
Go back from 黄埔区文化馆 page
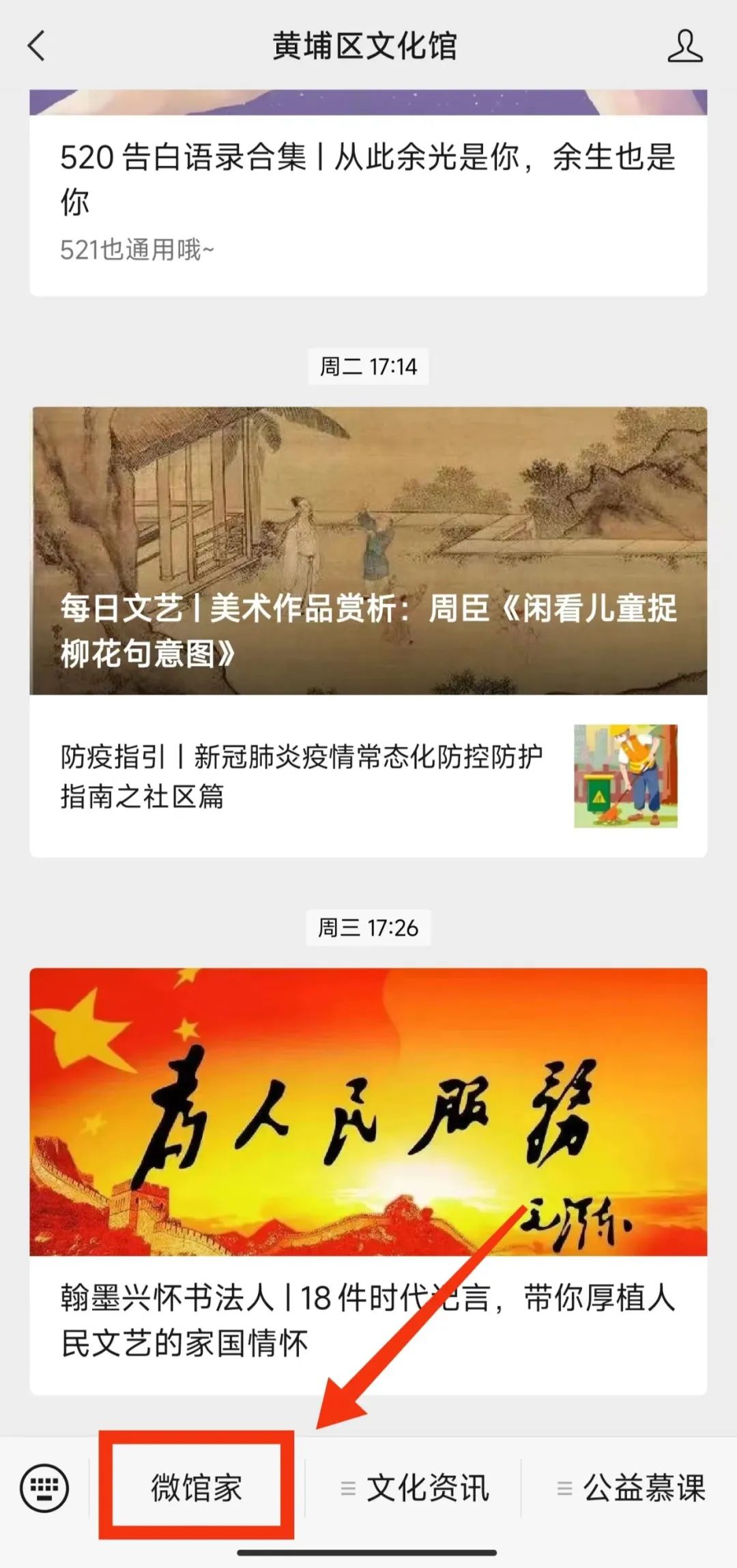click(x=37, y=46)
